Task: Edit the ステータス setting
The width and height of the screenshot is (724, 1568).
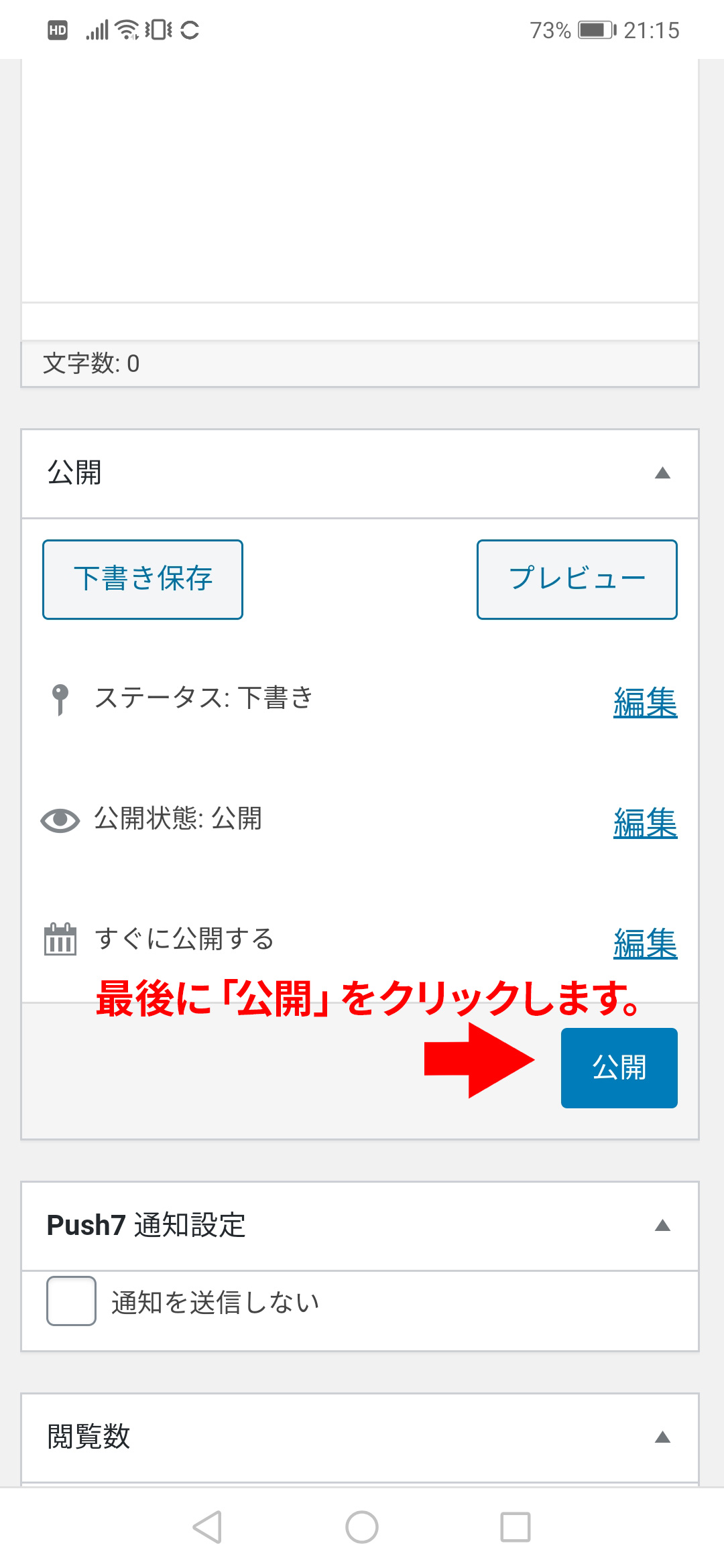Action: click(645, 702)
